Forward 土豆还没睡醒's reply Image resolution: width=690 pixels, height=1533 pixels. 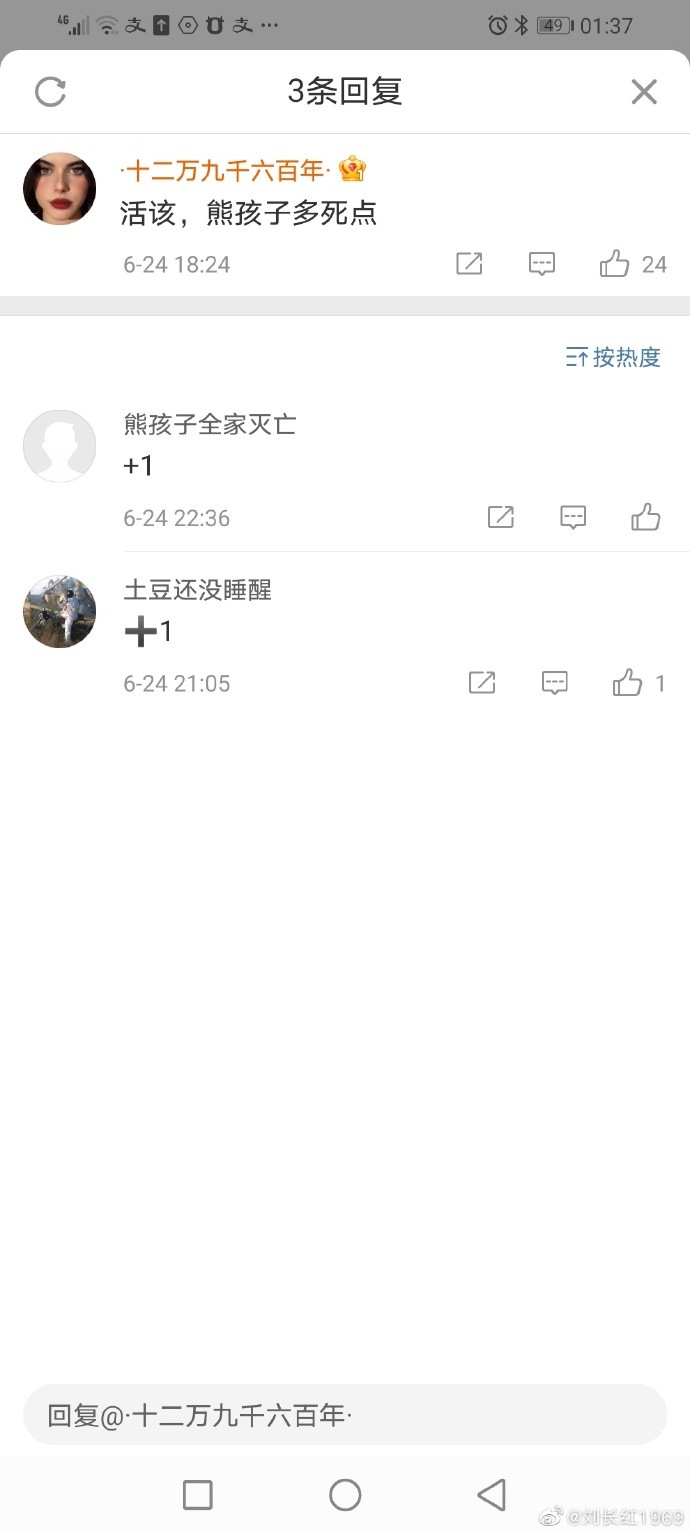(482, 683)
